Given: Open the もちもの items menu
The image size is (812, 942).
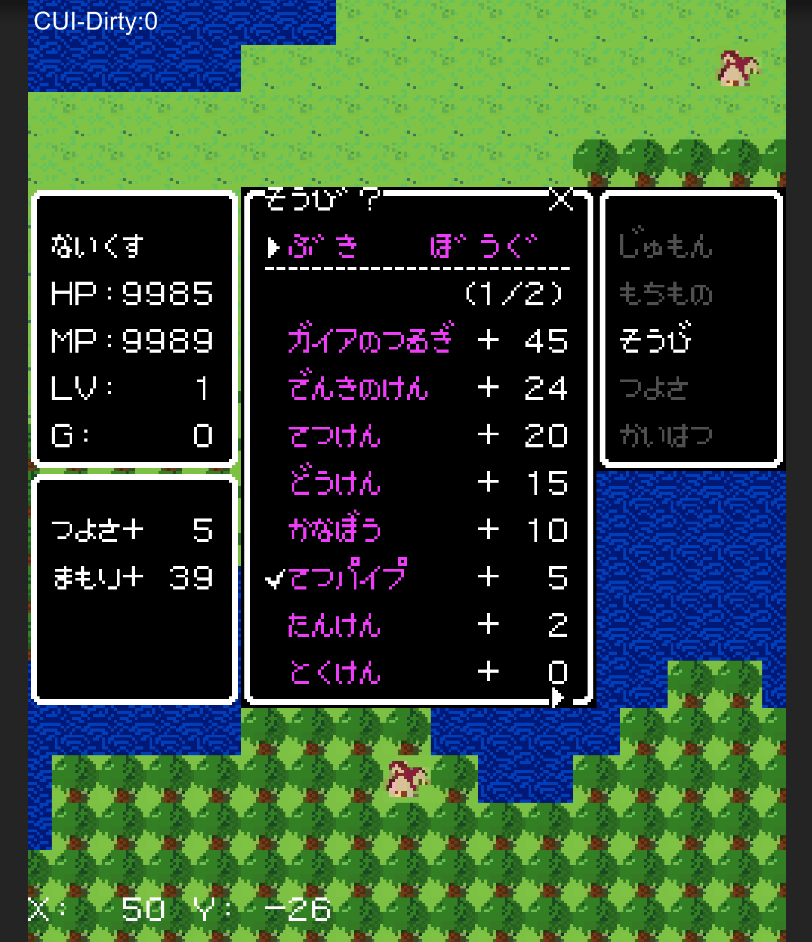Looking at the screenshot, I should (665, 293).
